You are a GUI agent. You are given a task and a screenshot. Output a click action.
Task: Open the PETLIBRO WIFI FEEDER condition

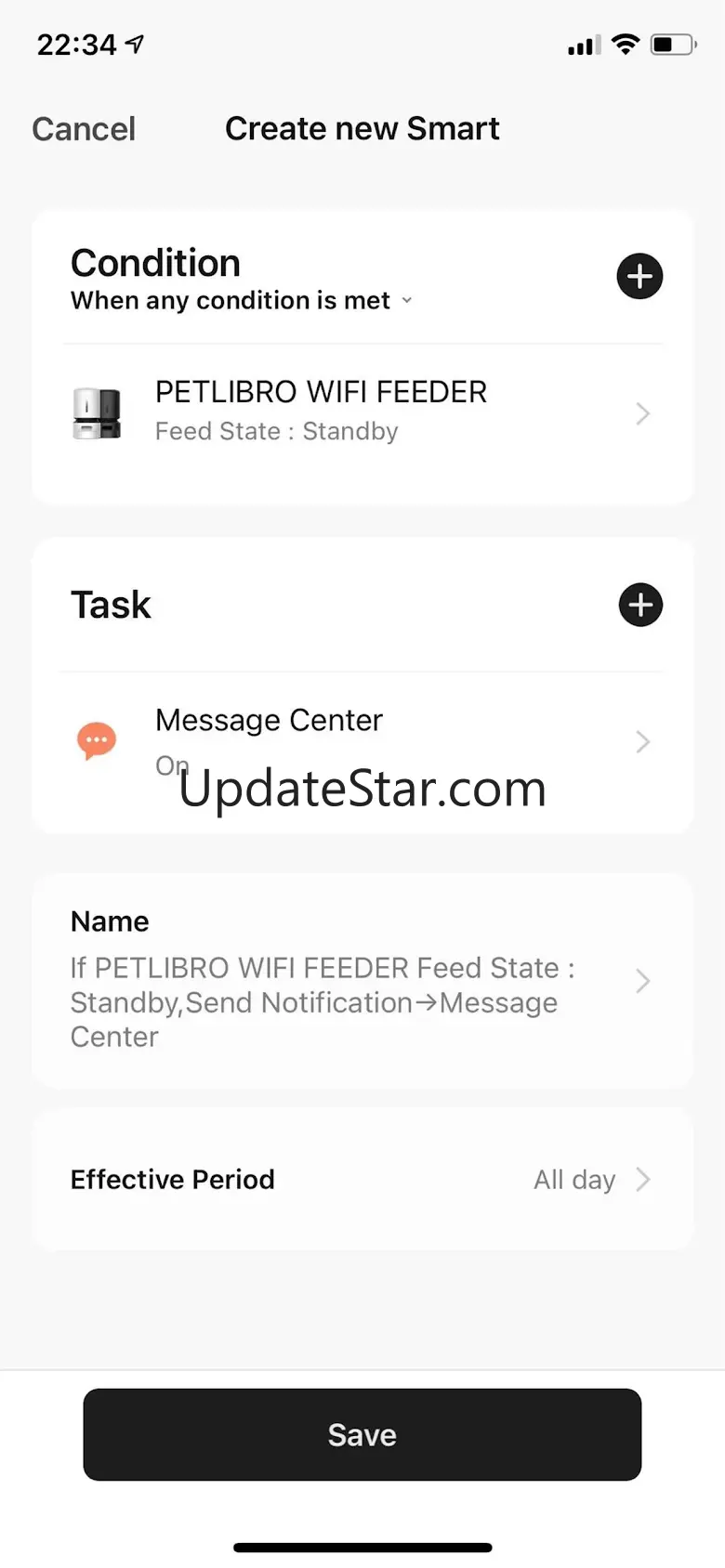pyautogui.click(x=362, y=412)
